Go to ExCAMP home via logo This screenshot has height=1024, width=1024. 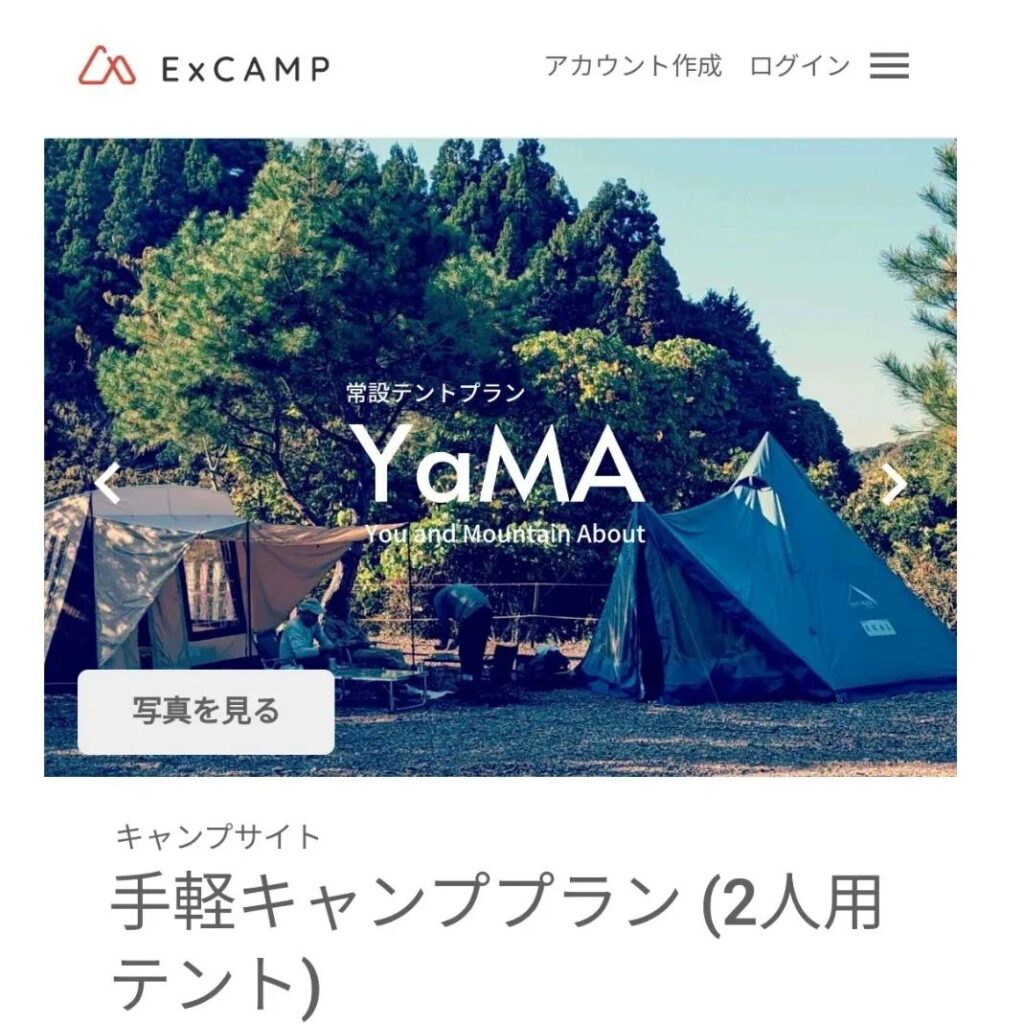(x=204, y=67)
